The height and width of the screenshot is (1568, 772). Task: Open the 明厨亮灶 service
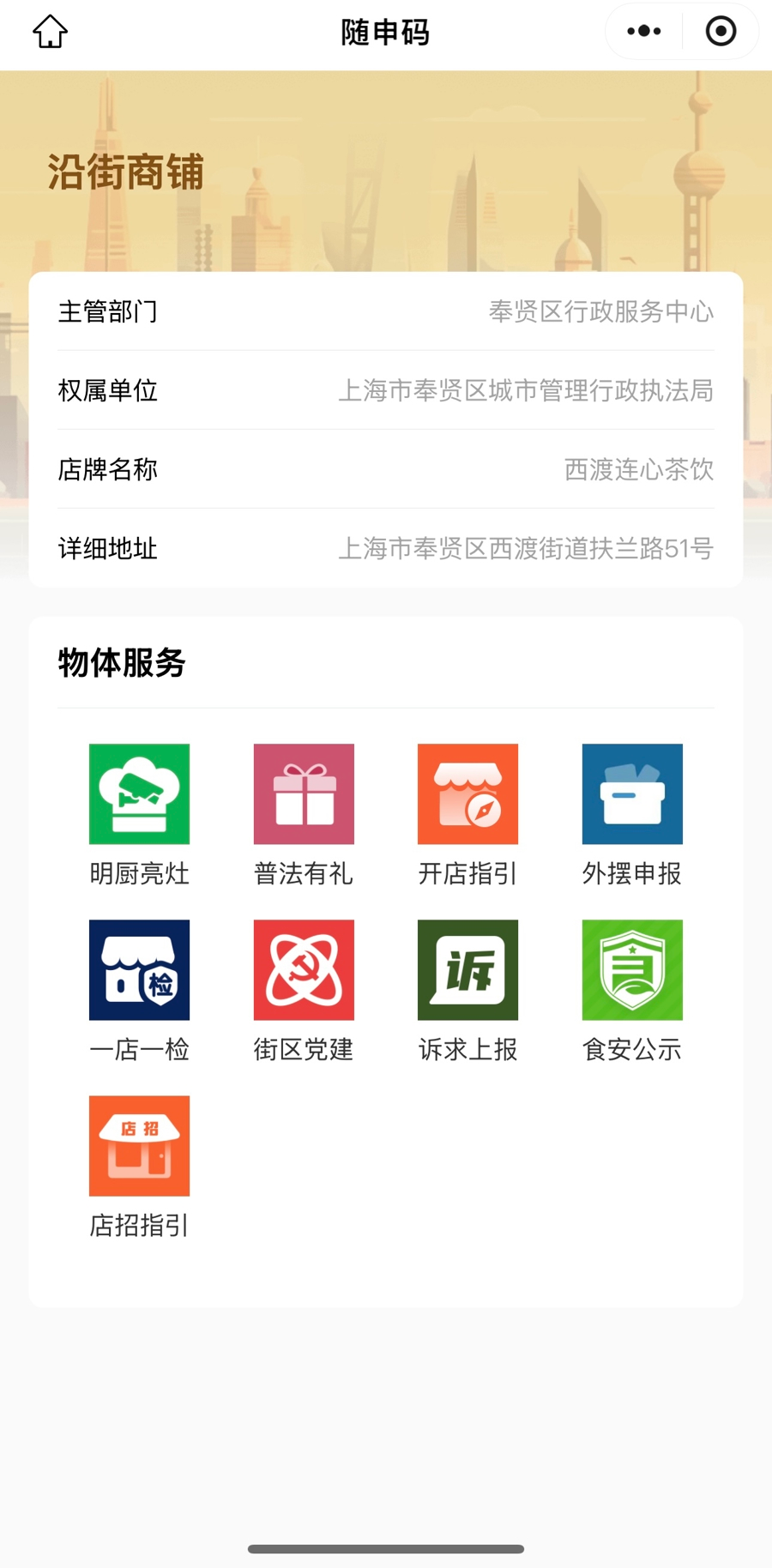coord(139,794)
